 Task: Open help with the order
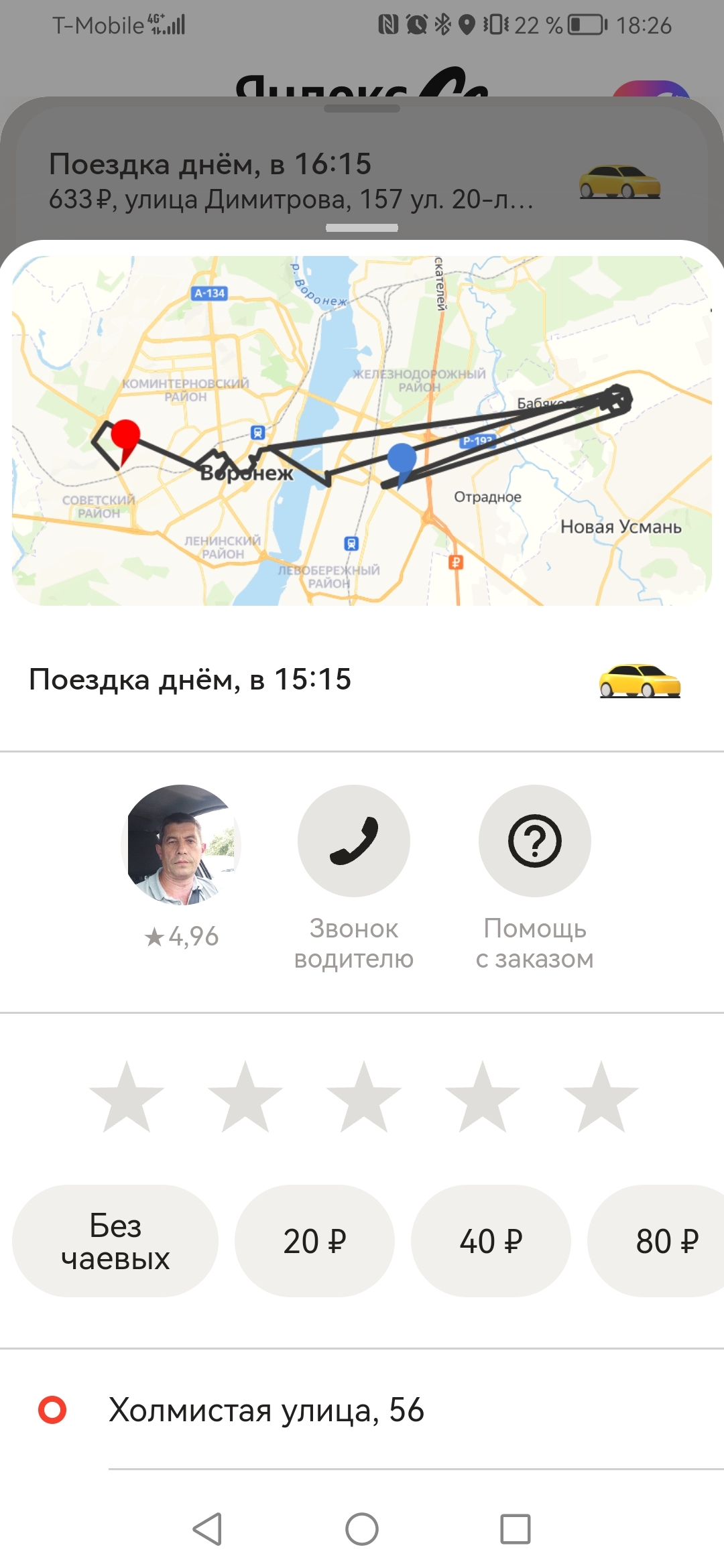coord(535,841)
